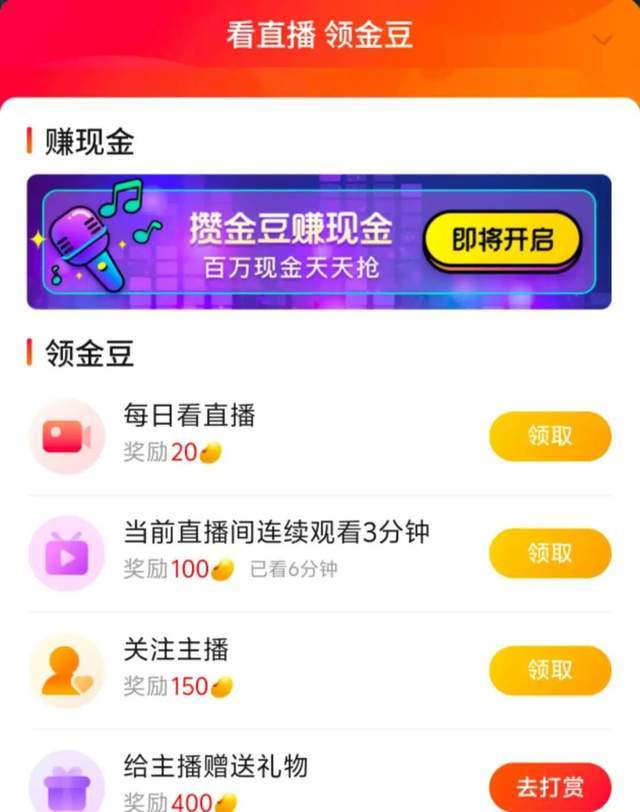
Task: Claim the 每日看直播 reward
Action: [x=549, y=436]
